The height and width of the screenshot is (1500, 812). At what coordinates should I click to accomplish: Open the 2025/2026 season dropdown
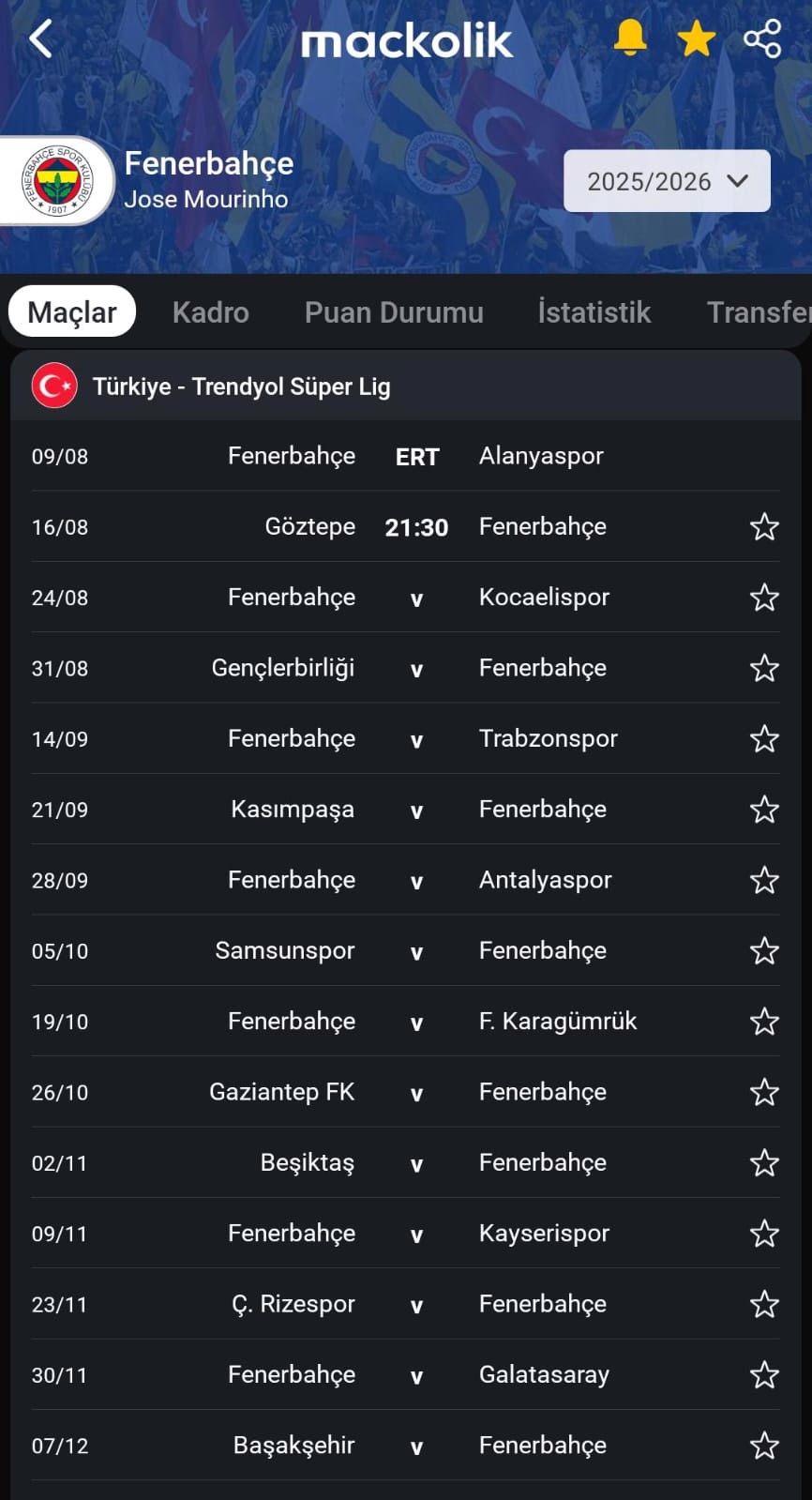click(667, 181)
